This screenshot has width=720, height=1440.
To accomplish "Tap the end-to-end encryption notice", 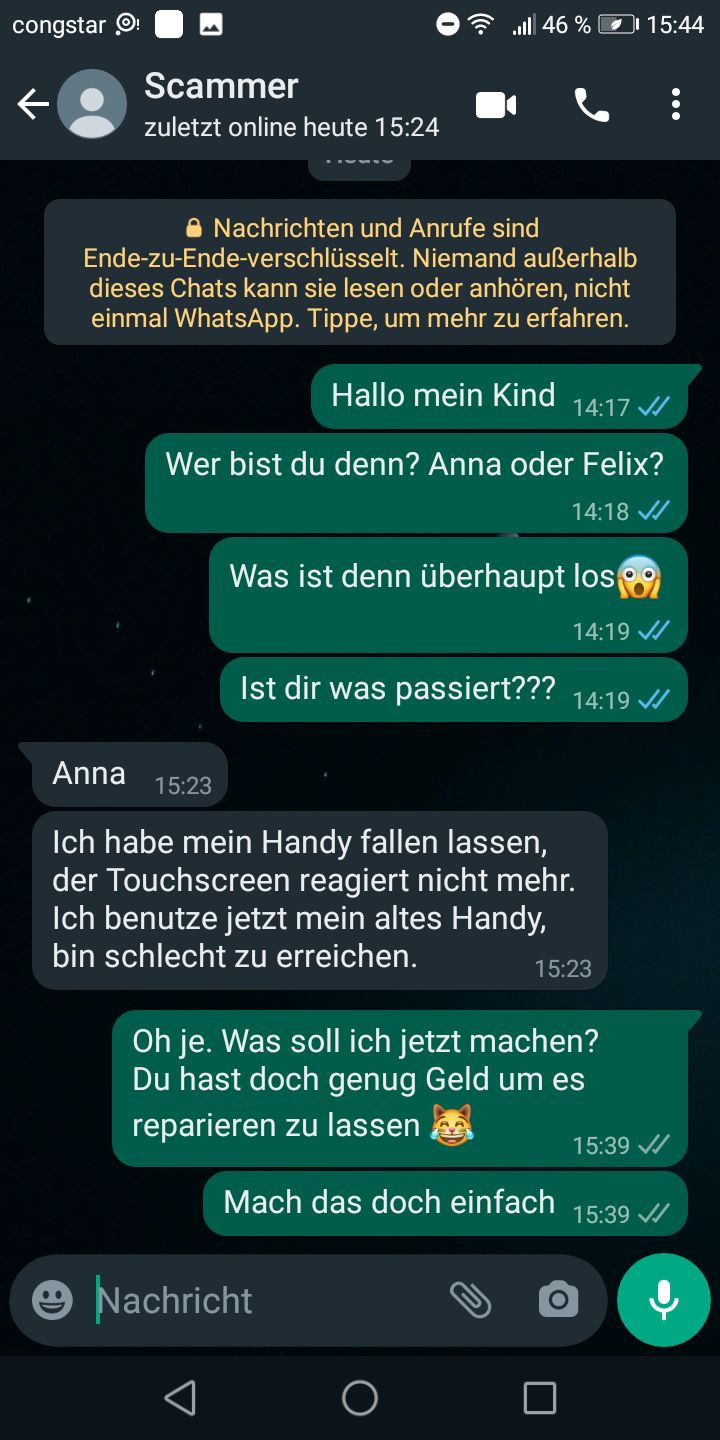I will tap(360, 273).
